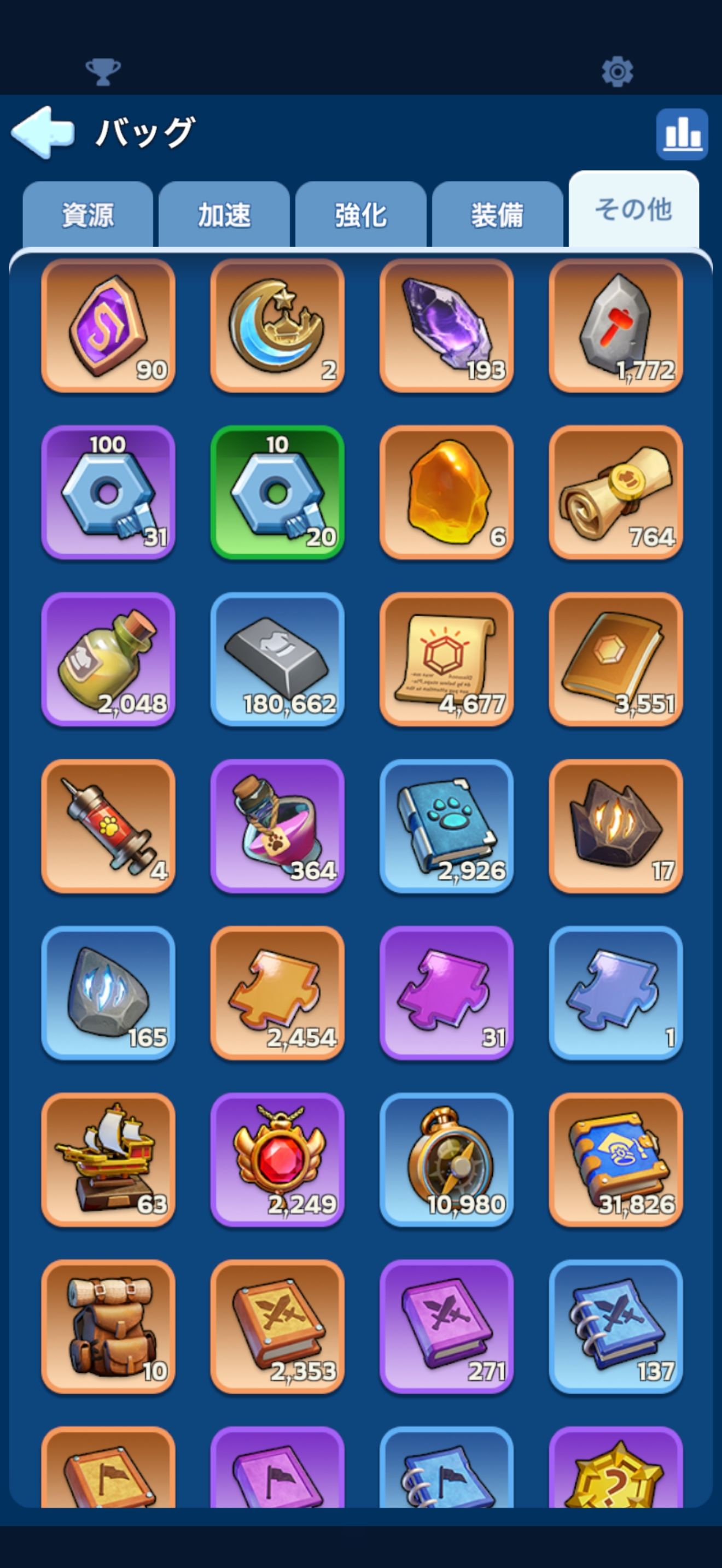The image size is (722, 1568).
Task: Switch to the 強化 tab
Action: [360, 215]
